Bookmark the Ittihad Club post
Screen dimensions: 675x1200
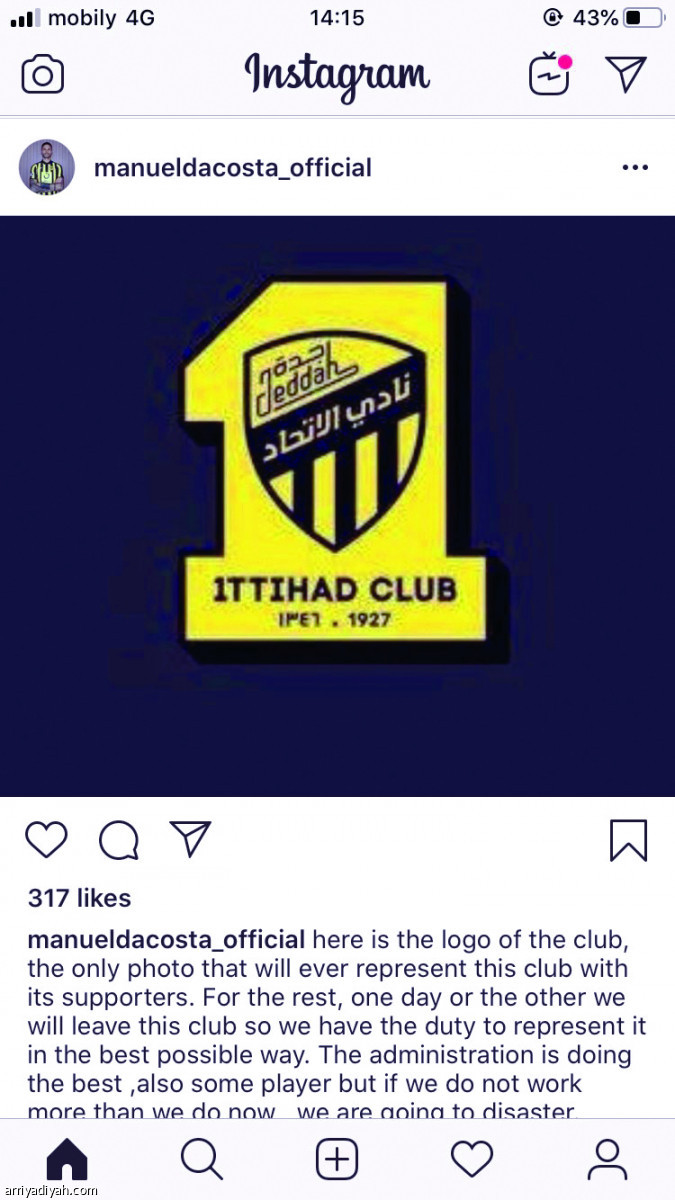tap(628, 840)
